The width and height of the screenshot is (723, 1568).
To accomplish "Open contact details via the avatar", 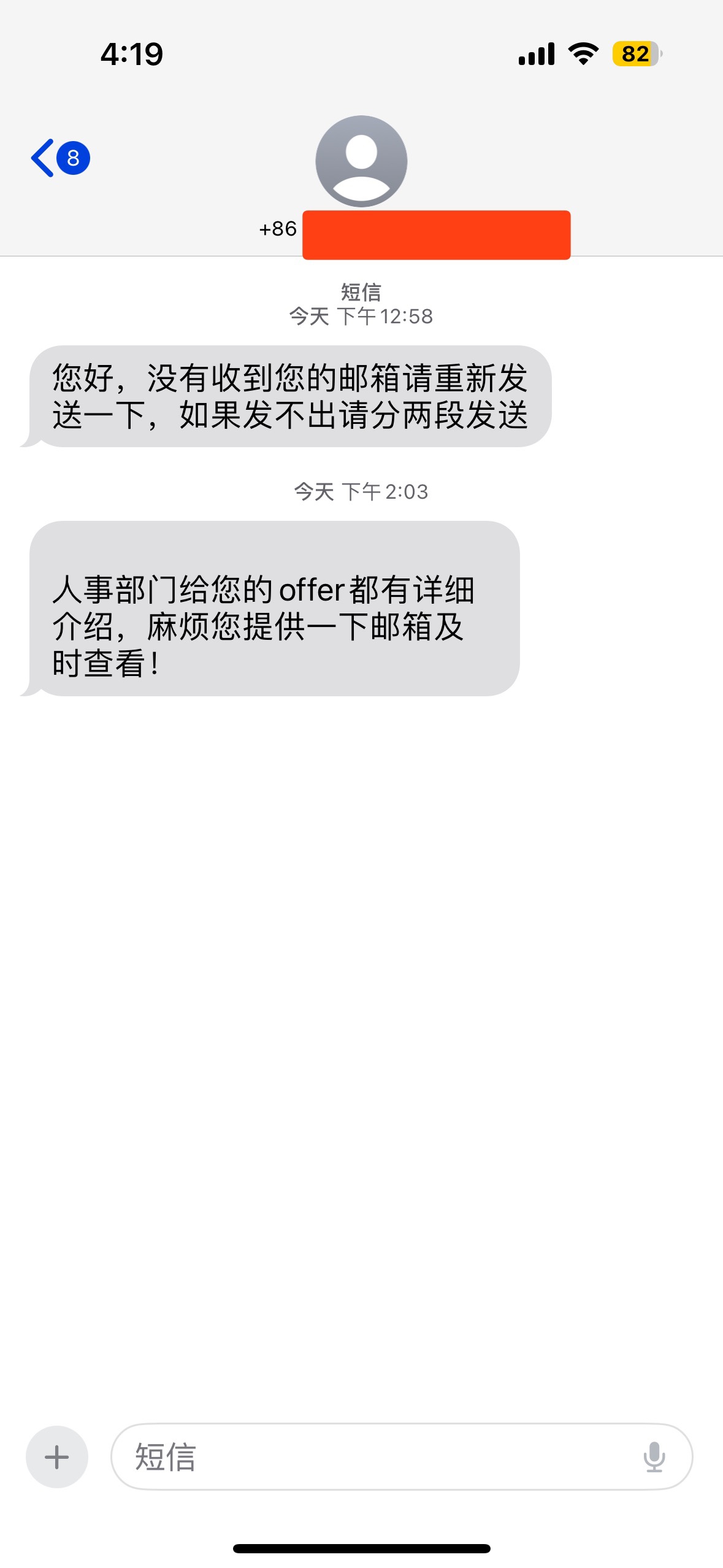I will point(361,161).
